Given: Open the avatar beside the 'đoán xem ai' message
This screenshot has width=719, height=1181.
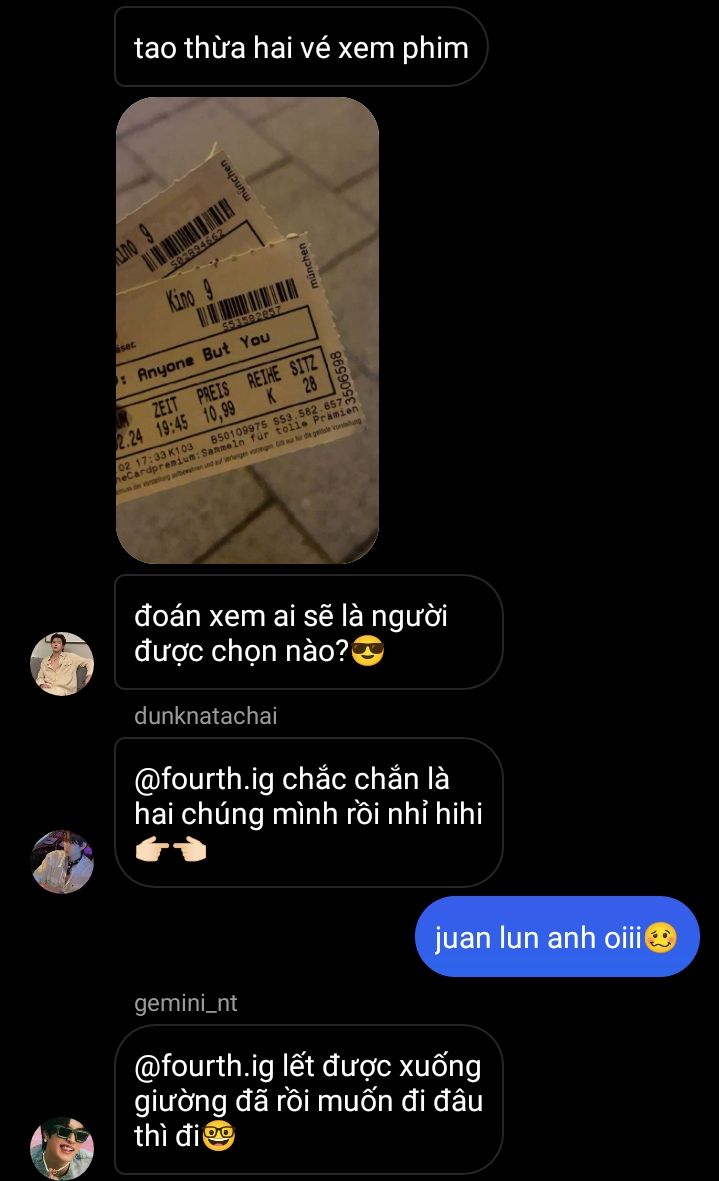Looking at the screenshot, I should (x=62, y=664).
